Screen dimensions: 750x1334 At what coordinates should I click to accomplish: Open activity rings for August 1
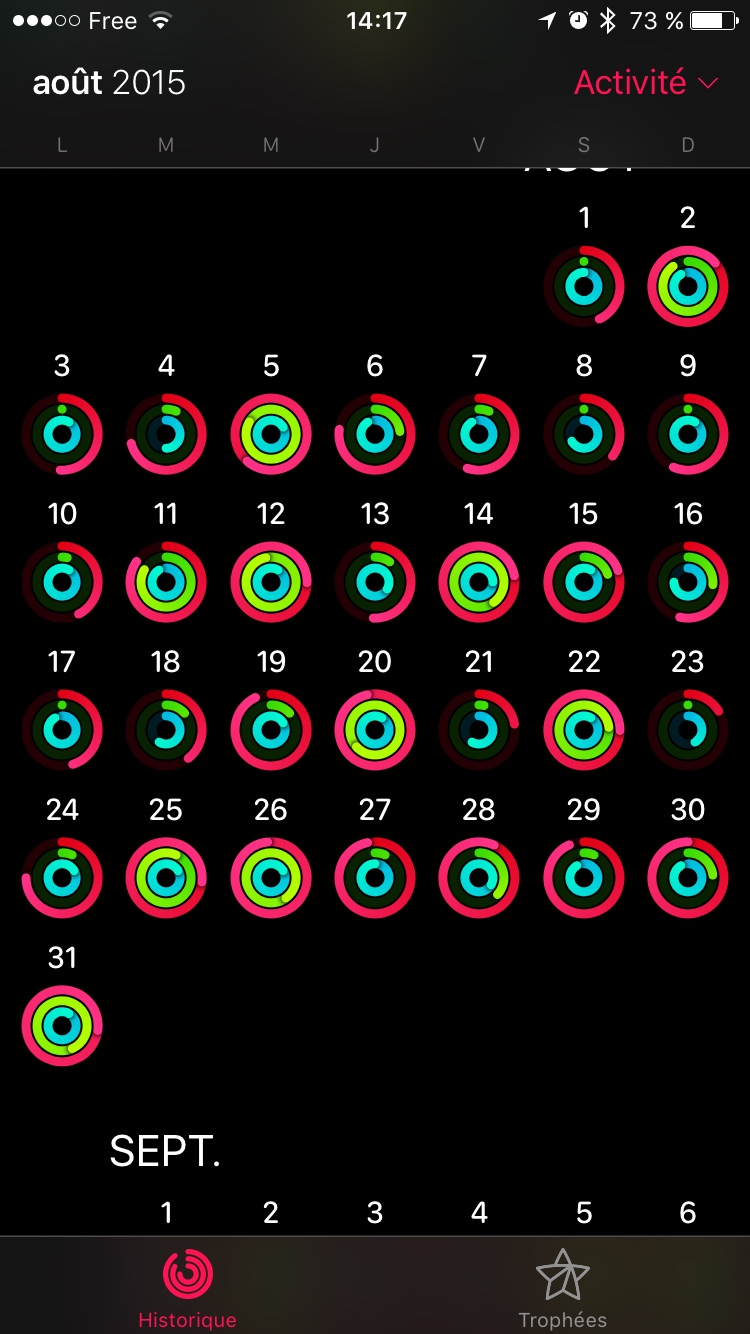click(x=584, y=286)
